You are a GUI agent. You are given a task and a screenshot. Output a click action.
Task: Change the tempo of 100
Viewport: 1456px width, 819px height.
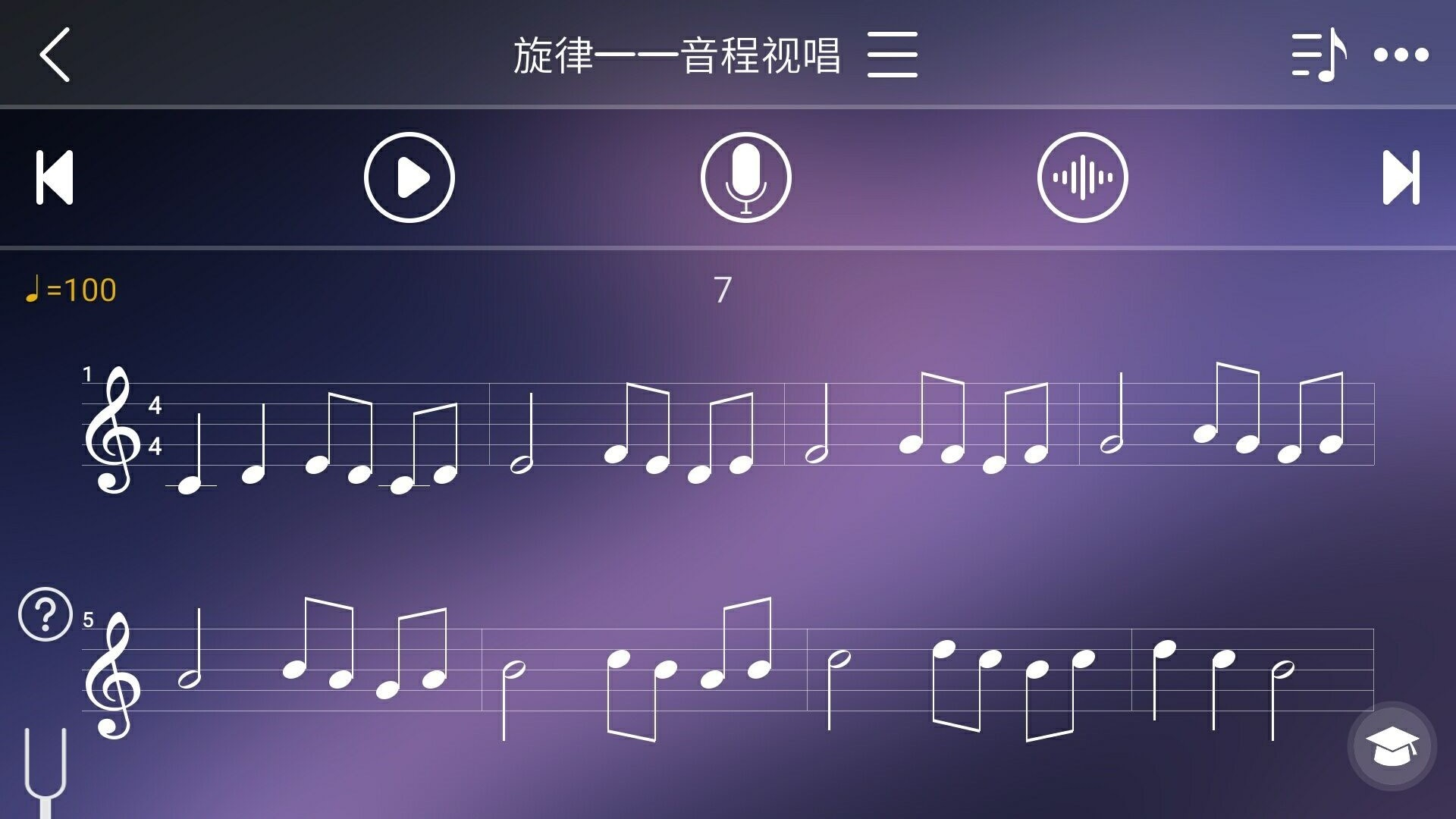[71, 290]
